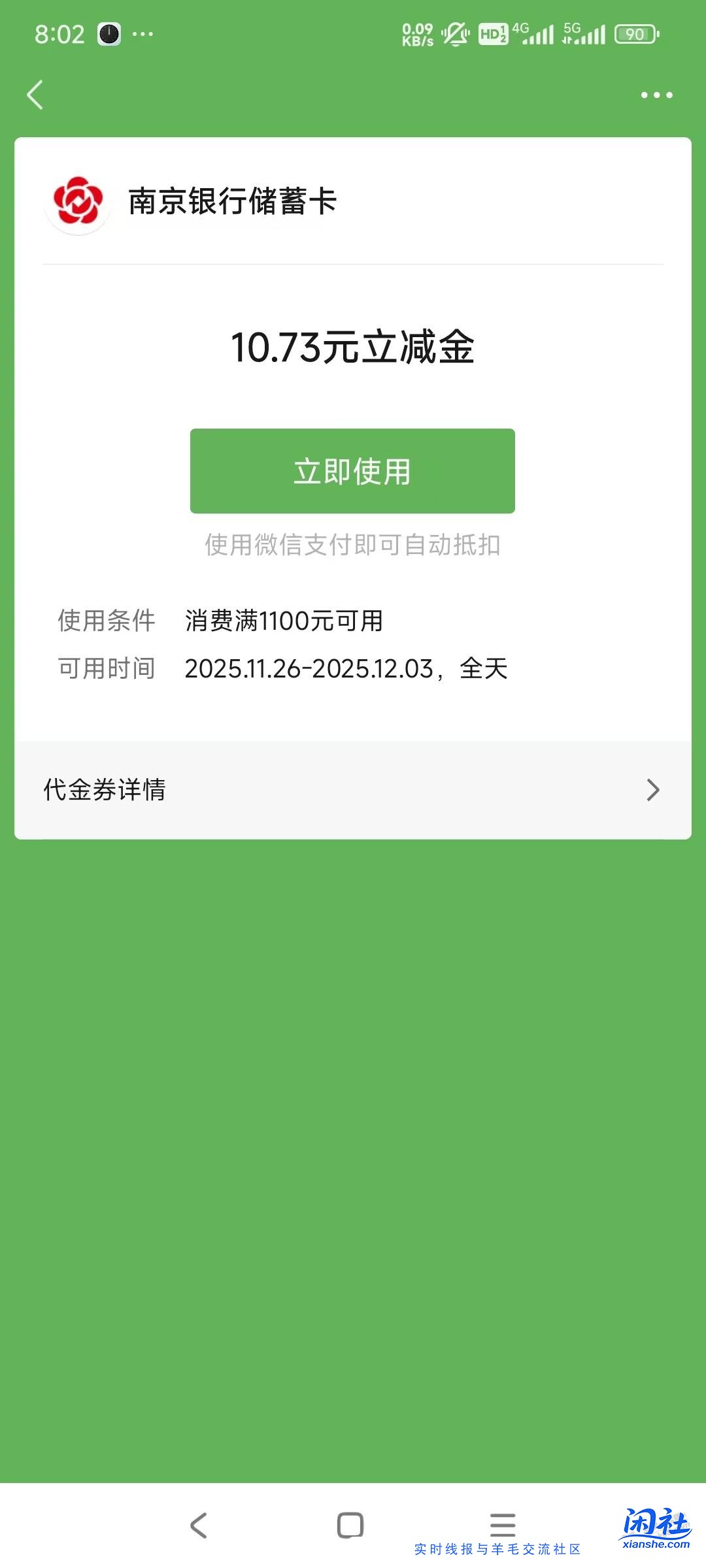Screen dimensions: 706x1568
Task: Tap the 消费满1100元可用 condition text
Action: (284, 621)
